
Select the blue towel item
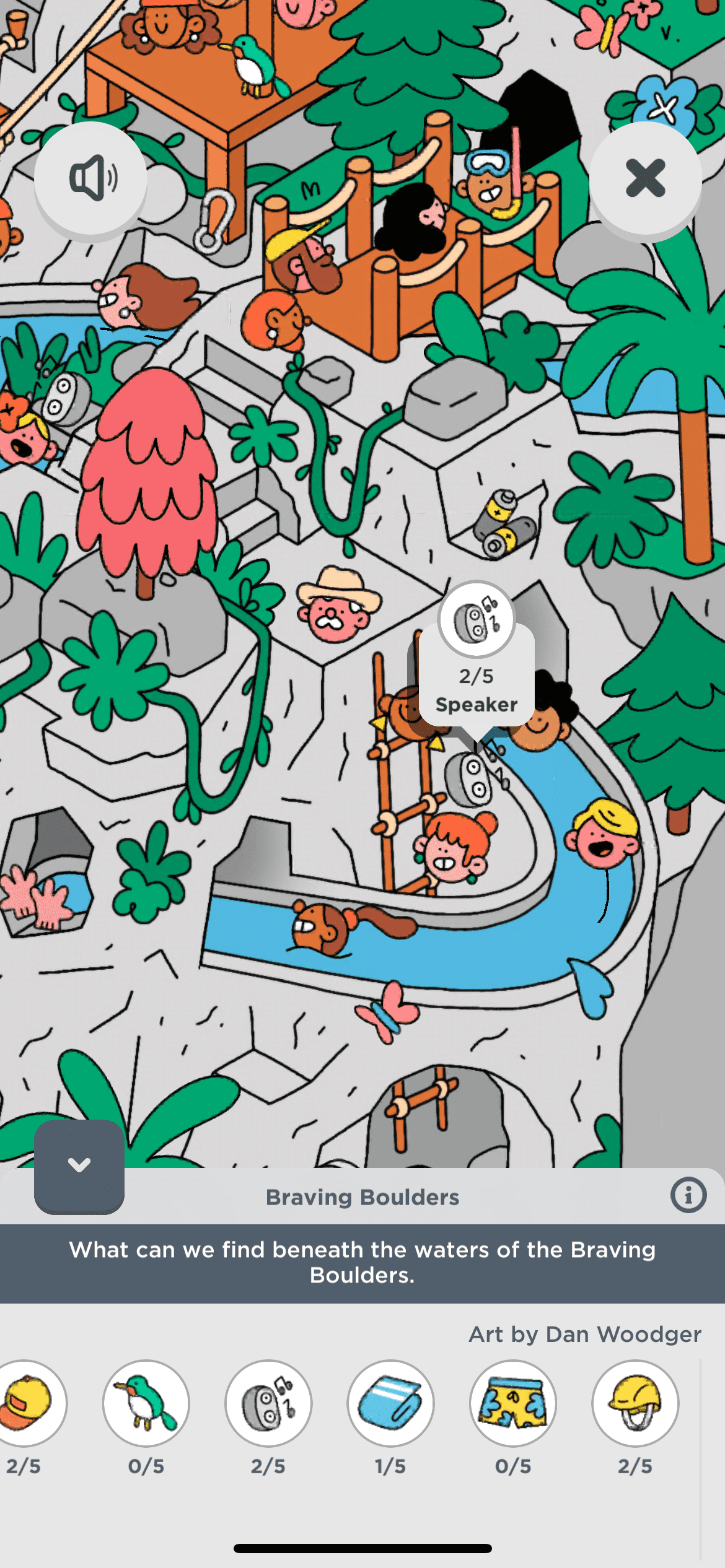[390, 1403]
